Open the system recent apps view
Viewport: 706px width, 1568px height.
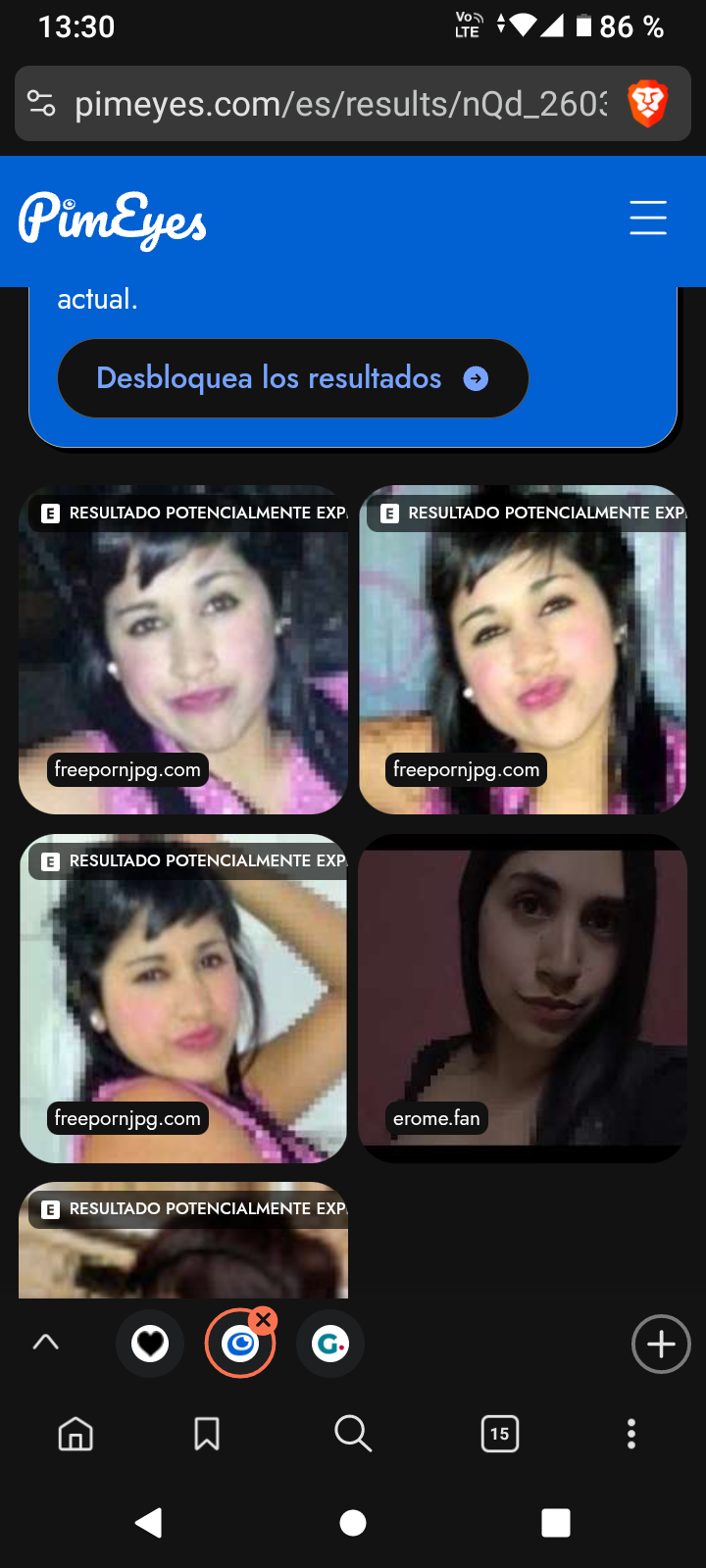[555, 1523]
